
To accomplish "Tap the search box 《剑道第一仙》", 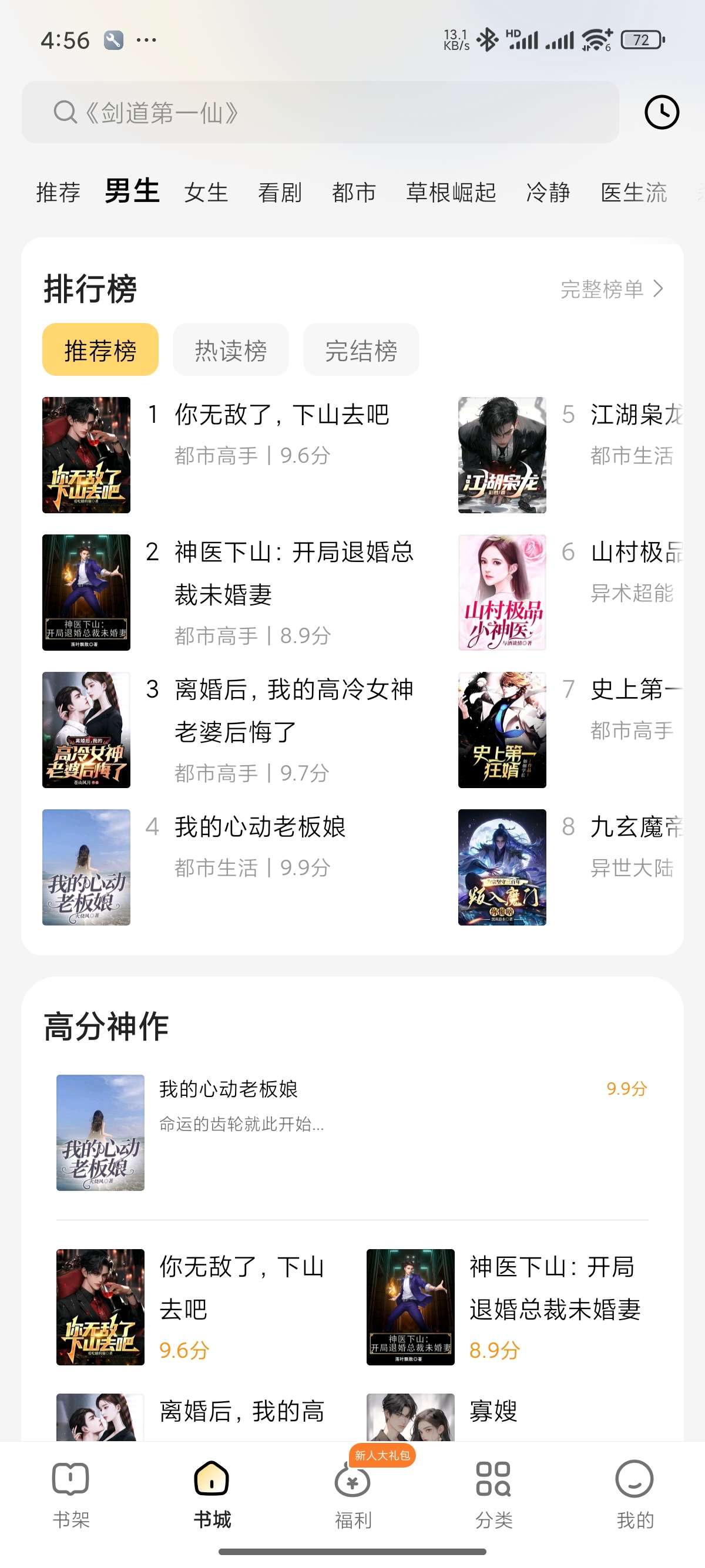I will click(320, 112).
